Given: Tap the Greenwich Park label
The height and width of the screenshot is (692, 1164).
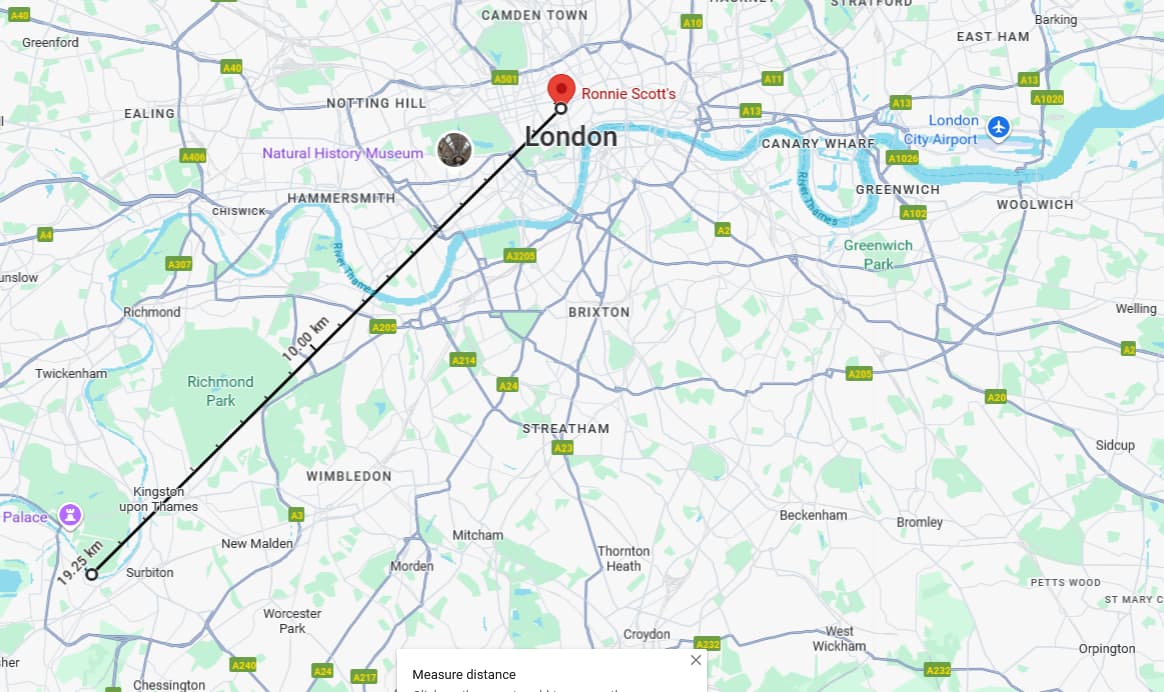Looking at the screenshot, I should [878, 254].
